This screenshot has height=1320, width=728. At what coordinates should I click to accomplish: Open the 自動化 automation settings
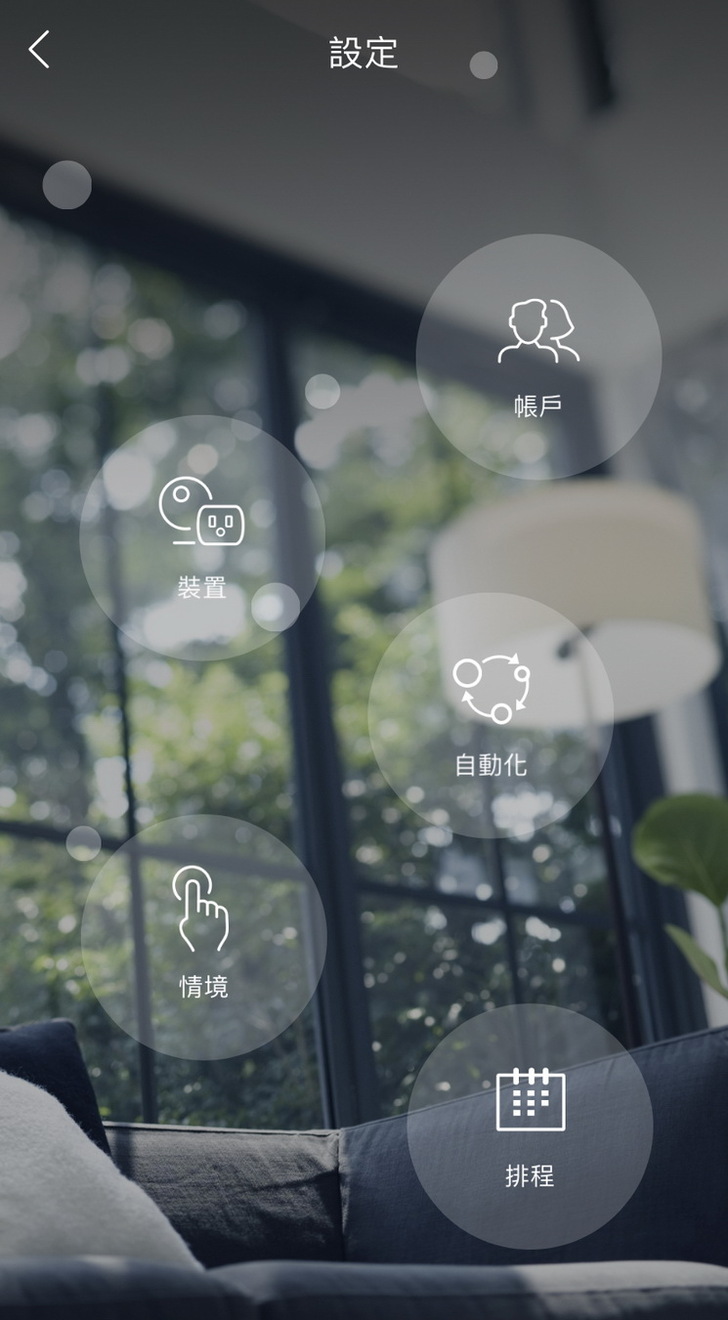(x=490, y=715)
